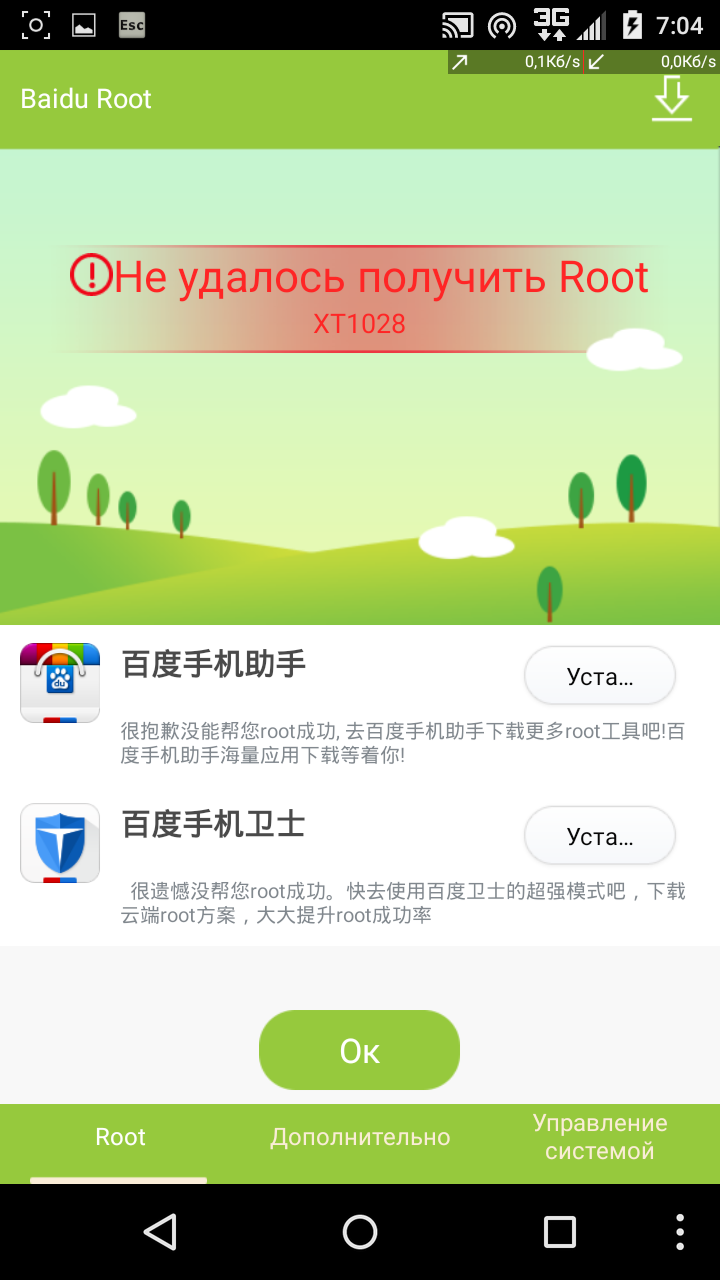Go back using system back button
This screenshot has height=1280, width=720.
point(160,1232)
